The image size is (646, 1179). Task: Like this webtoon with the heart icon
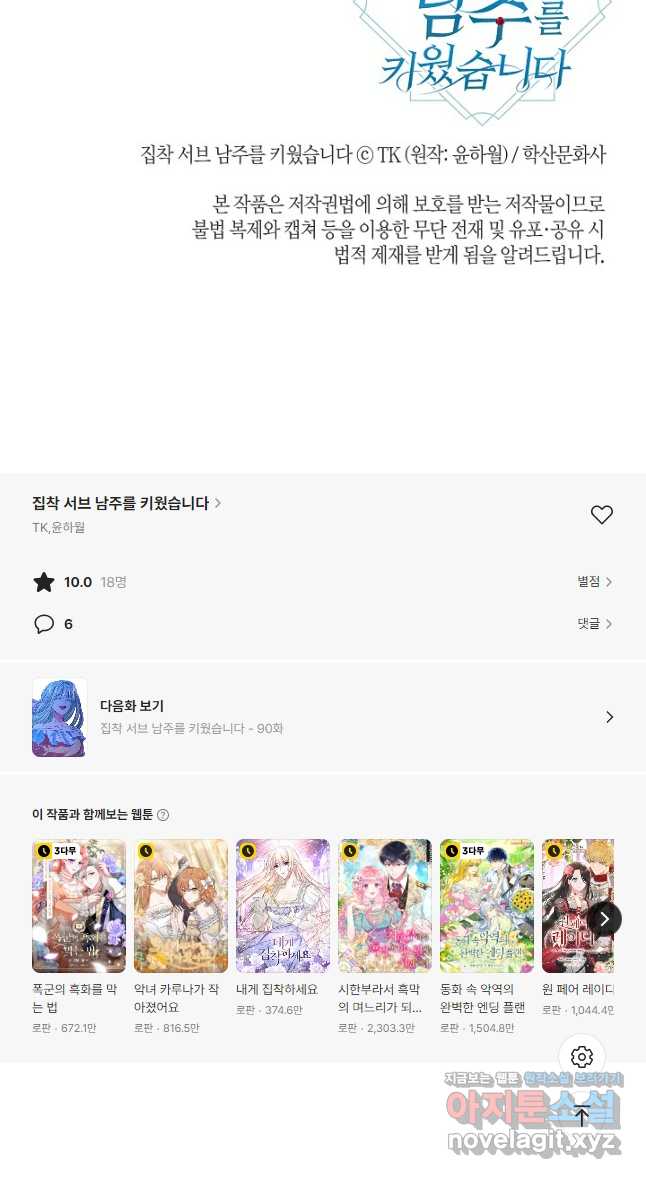601,515
